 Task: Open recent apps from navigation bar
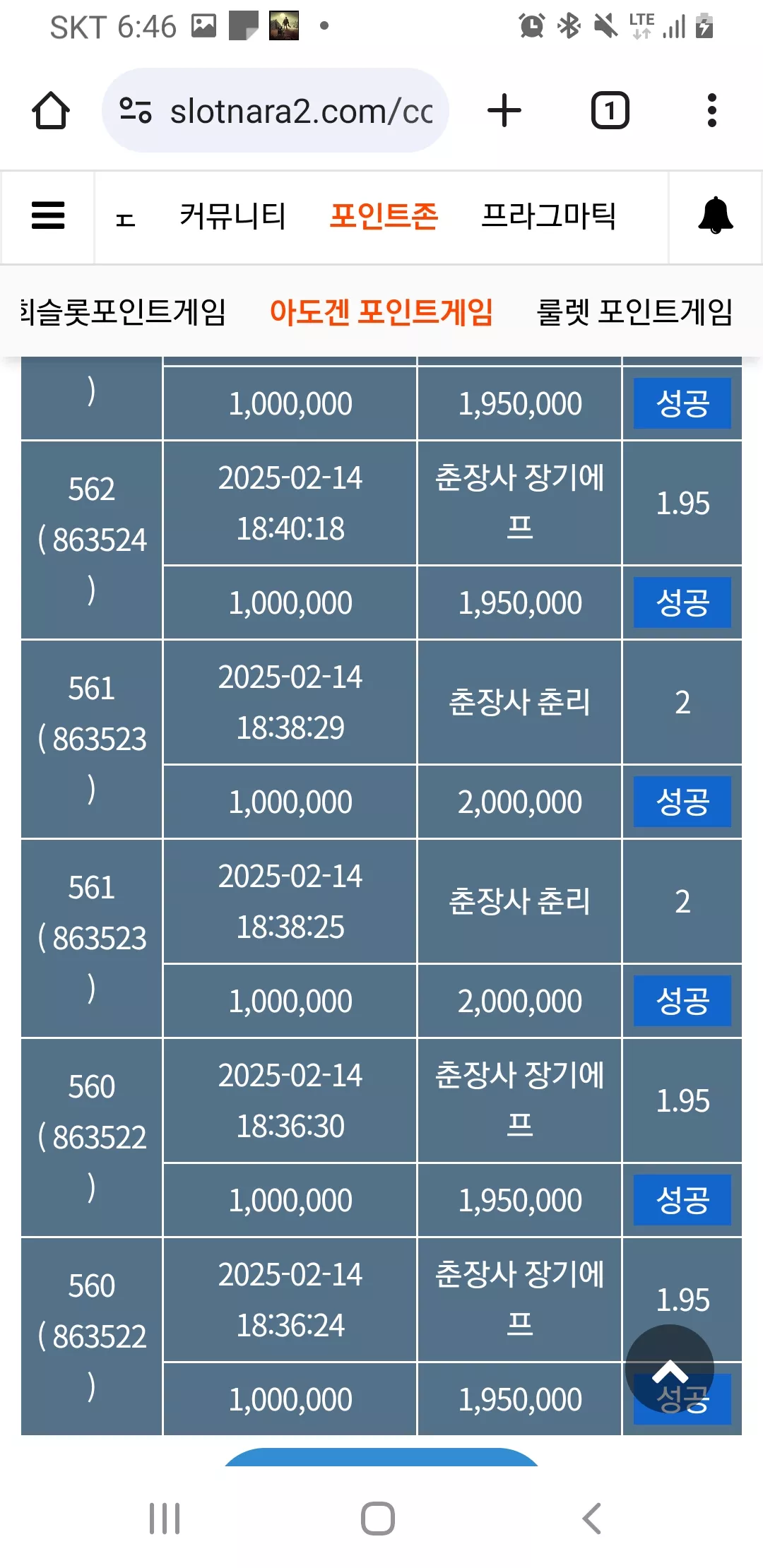click(x=165, y=1519)
